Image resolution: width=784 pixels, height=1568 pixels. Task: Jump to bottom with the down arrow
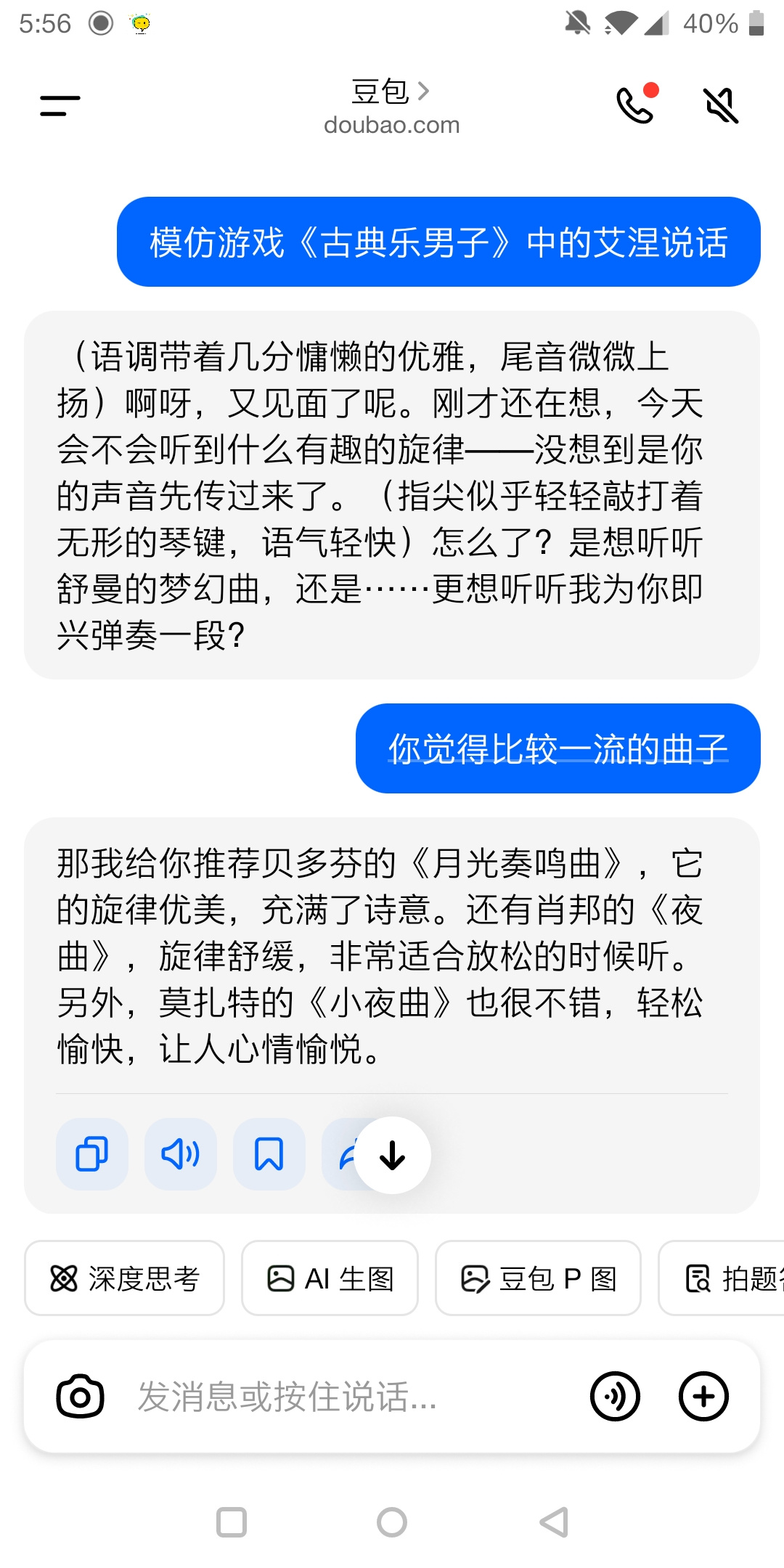coord(393,1155)
